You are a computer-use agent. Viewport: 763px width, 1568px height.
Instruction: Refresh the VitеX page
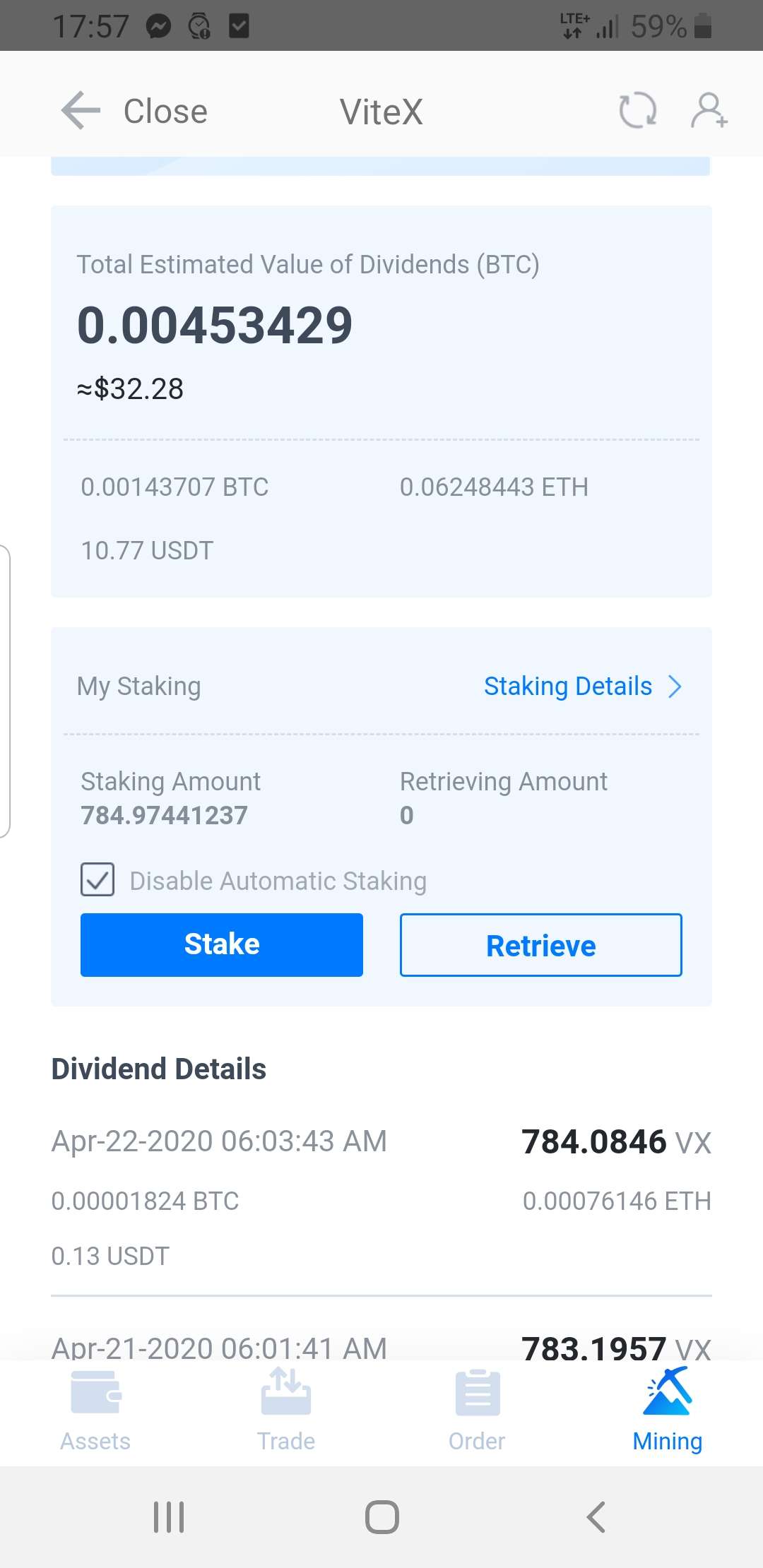tap(637, 111)
